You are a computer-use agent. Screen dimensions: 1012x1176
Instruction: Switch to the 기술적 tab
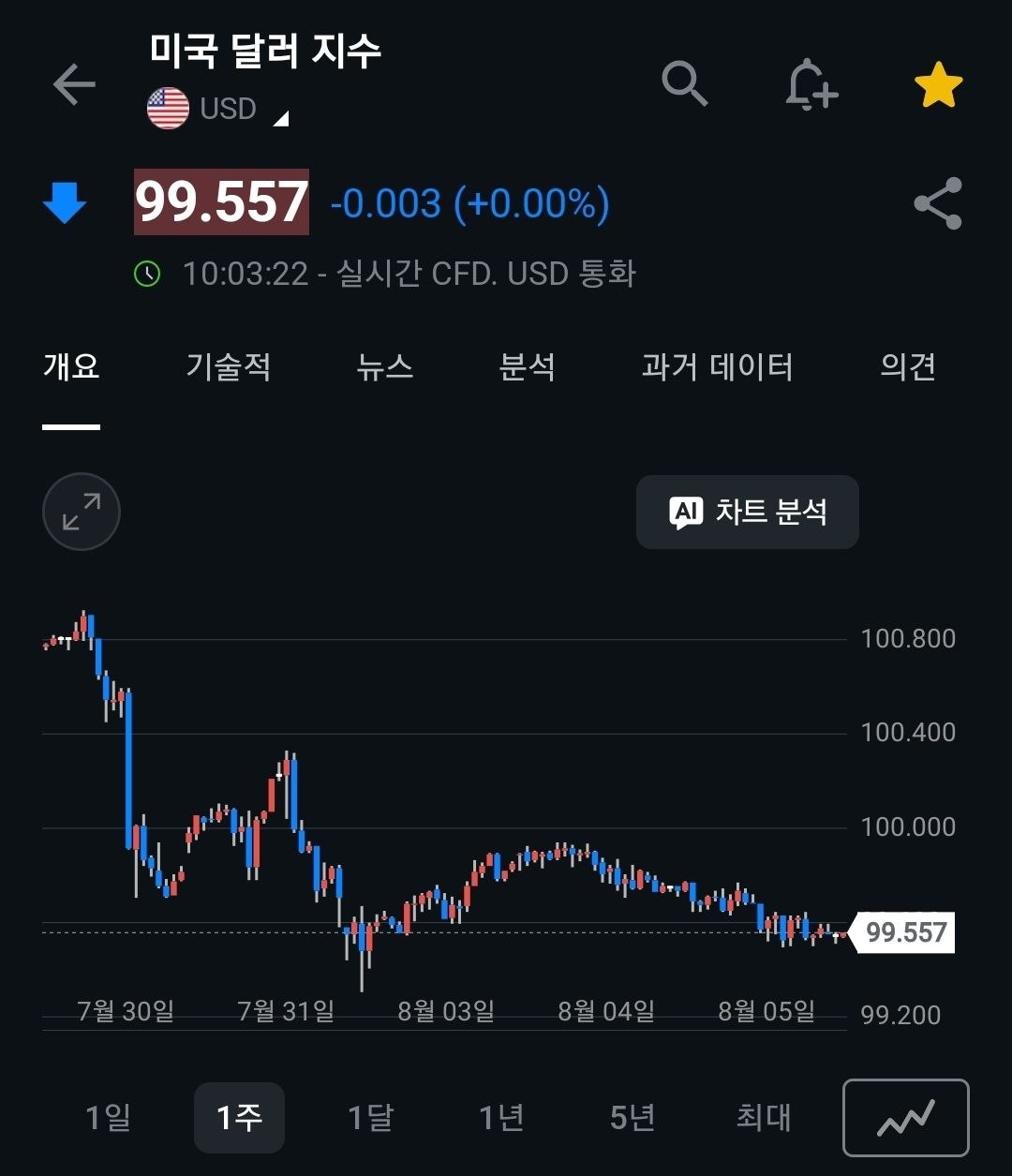pyautogui.click(x=229, y=366)
